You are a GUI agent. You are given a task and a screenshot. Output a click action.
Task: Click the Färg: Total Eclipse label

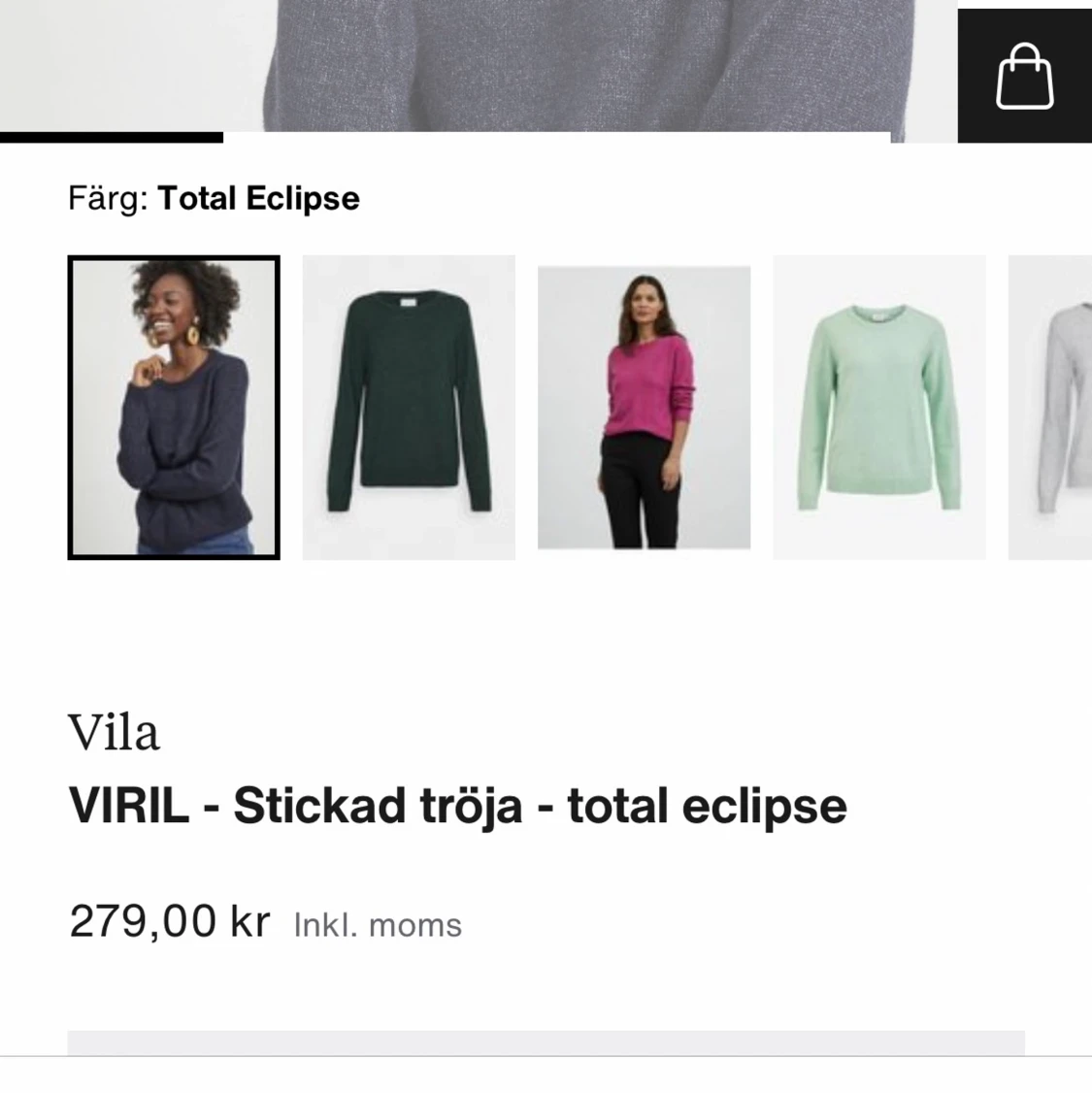coord(214,198)
